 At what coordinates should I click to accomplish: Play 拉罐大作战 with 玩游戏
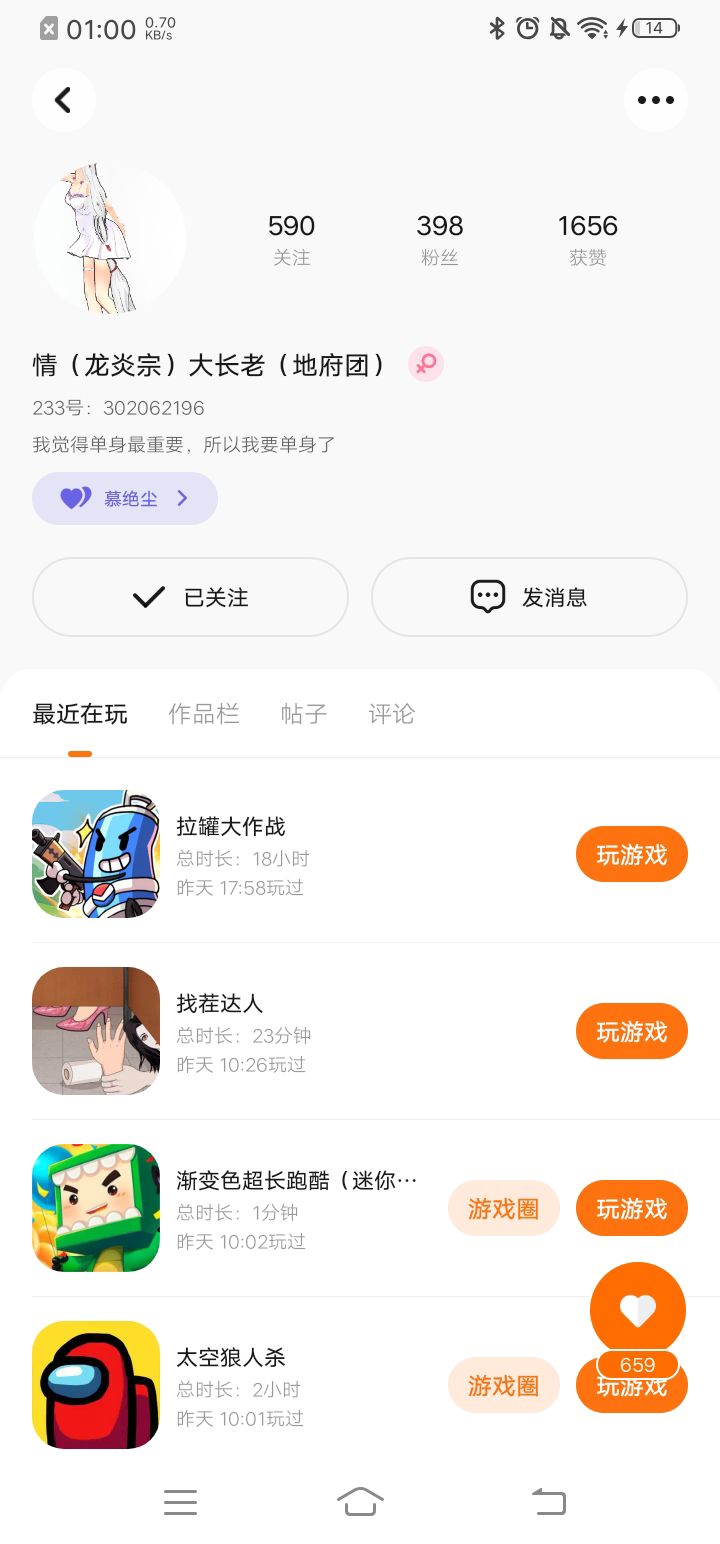pyautogui.click(x=631, y=855)
